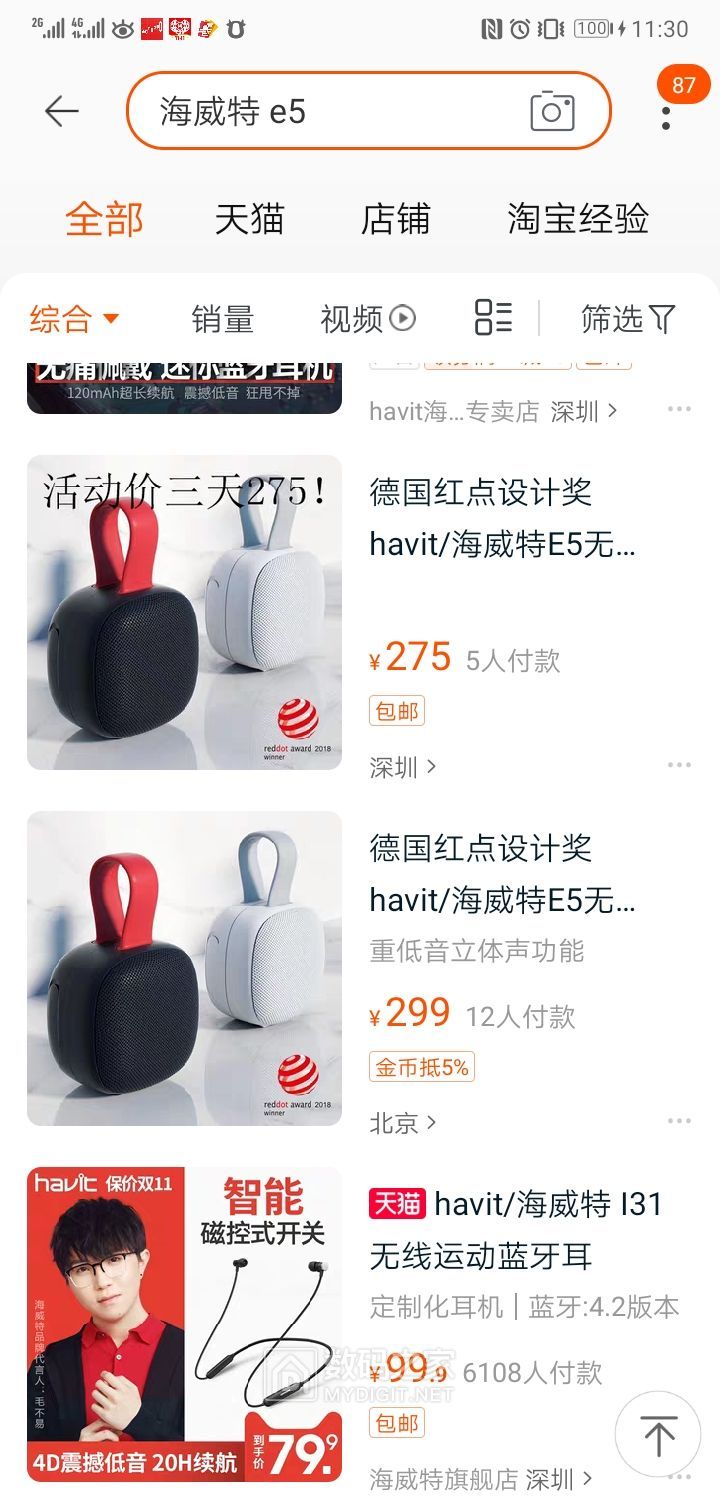Show 视频 results only
This screenshot has width=720, height=1496.
pyautogui.click(x=367, y=319)
